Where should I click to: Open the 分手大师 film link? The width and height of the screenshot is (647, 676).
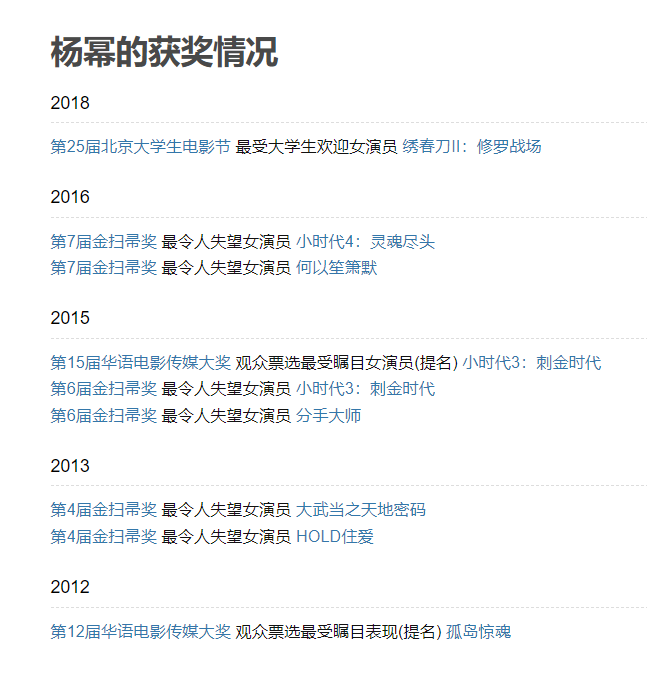coord(328,416)
